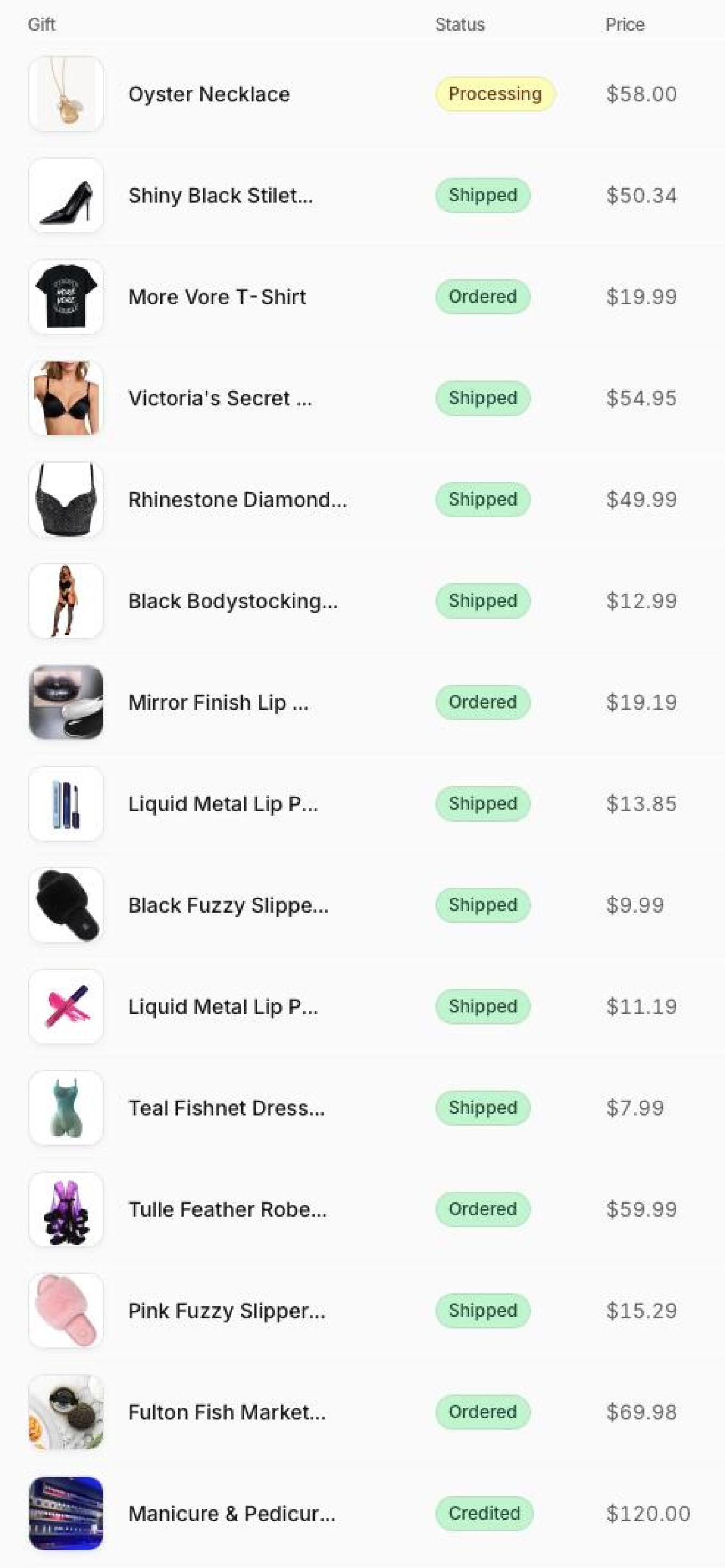Open the Black Bodystocking gift row
The width and height of the screenshot is (725, 1568).
(x=232, y=601)
